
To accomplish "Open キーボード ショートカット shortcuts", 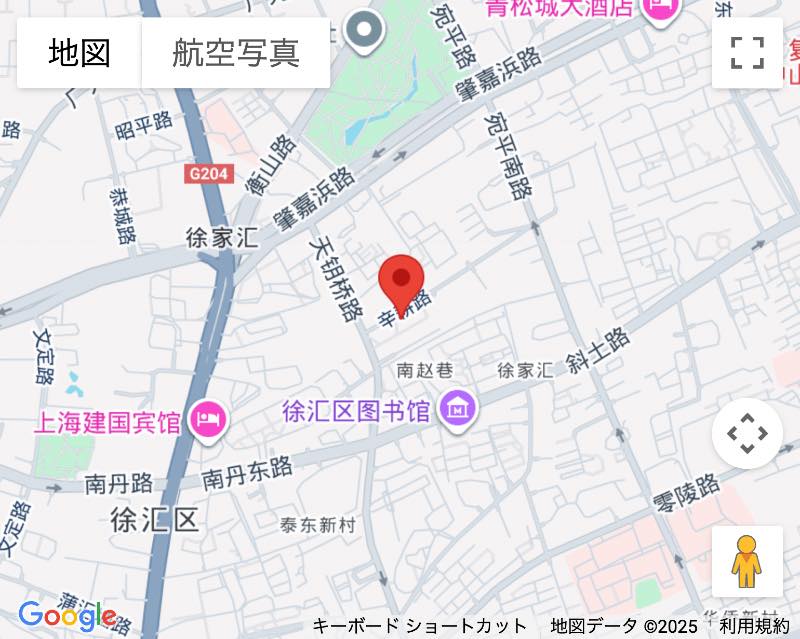I will [420, 626].
